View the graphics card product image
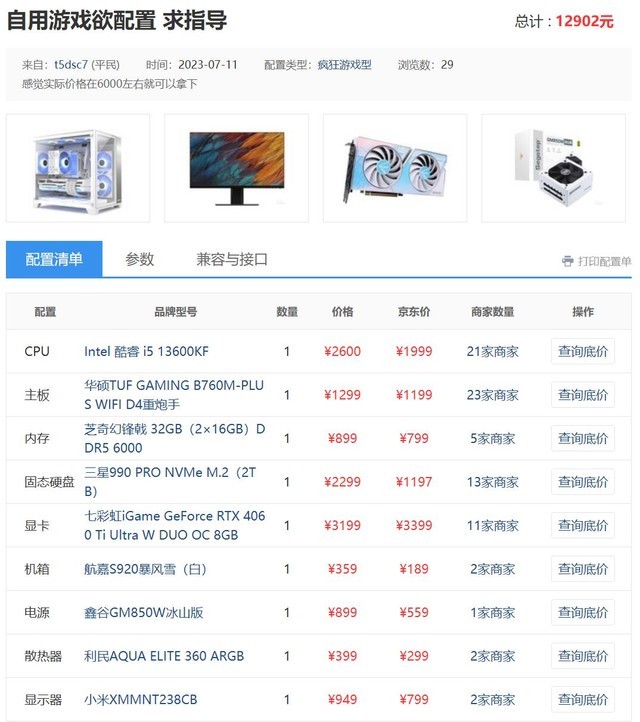The image size is (640, 722). point(394,167)
